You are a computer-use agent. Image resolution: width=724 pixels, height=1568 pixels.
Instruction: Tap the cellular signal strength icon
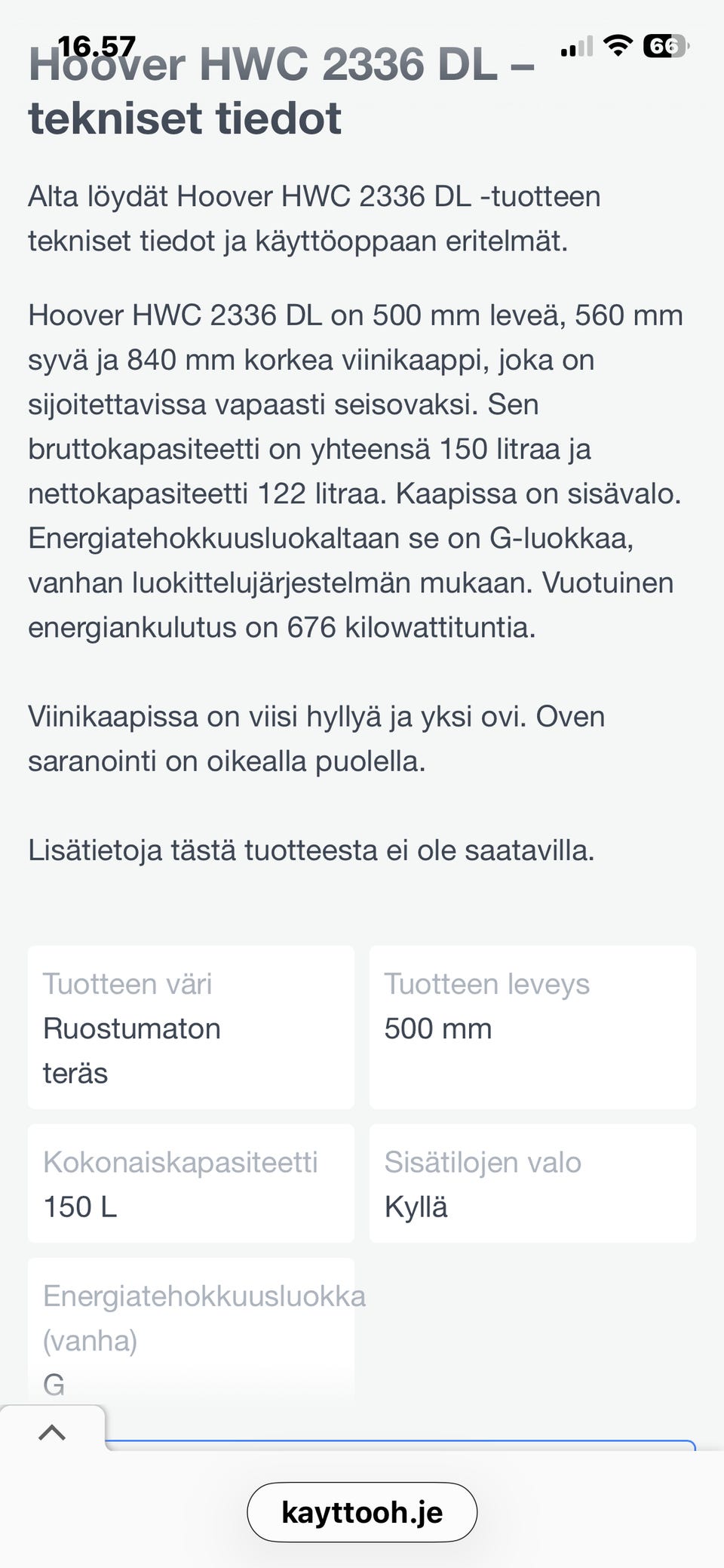[575, 47]
